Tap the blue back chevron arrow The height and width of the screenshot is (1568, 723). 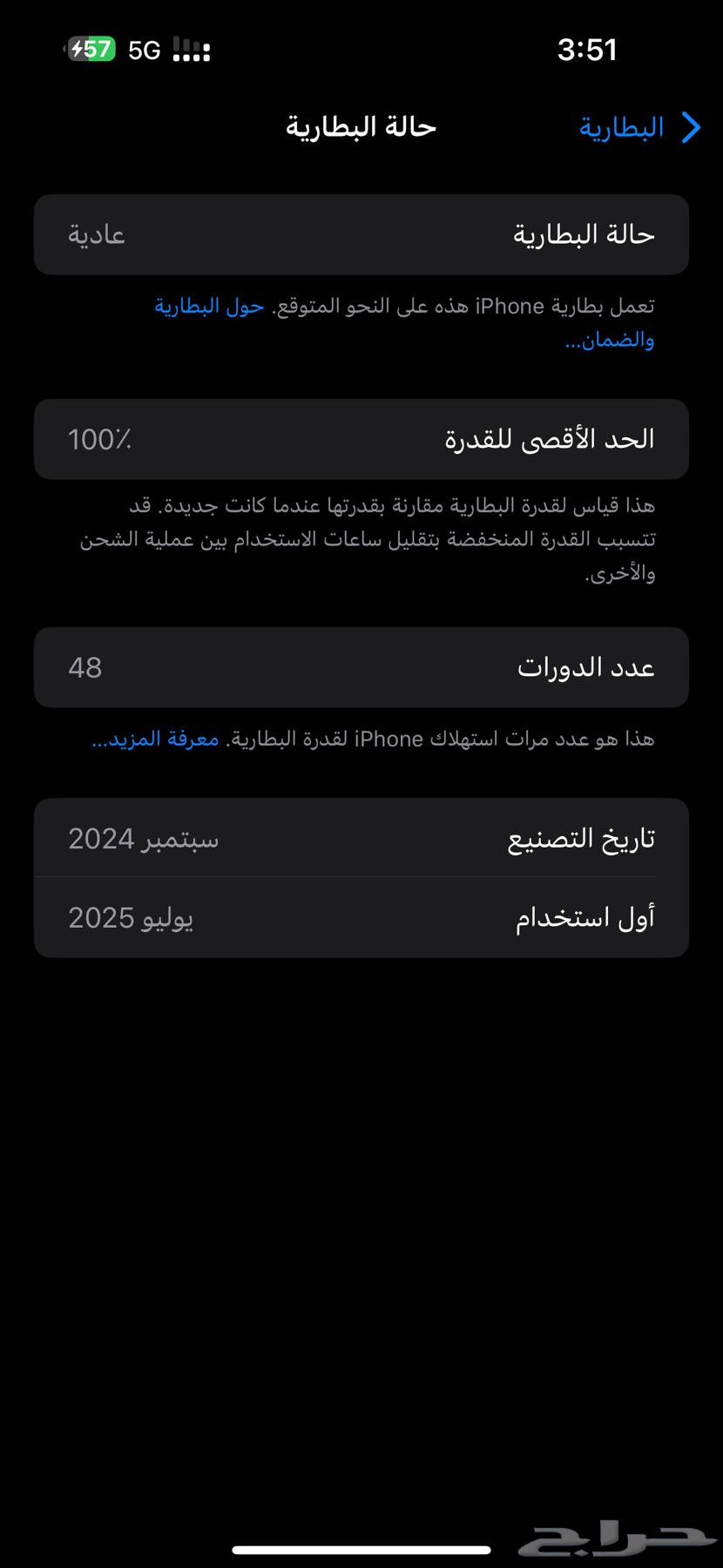[x=692, y=127]
